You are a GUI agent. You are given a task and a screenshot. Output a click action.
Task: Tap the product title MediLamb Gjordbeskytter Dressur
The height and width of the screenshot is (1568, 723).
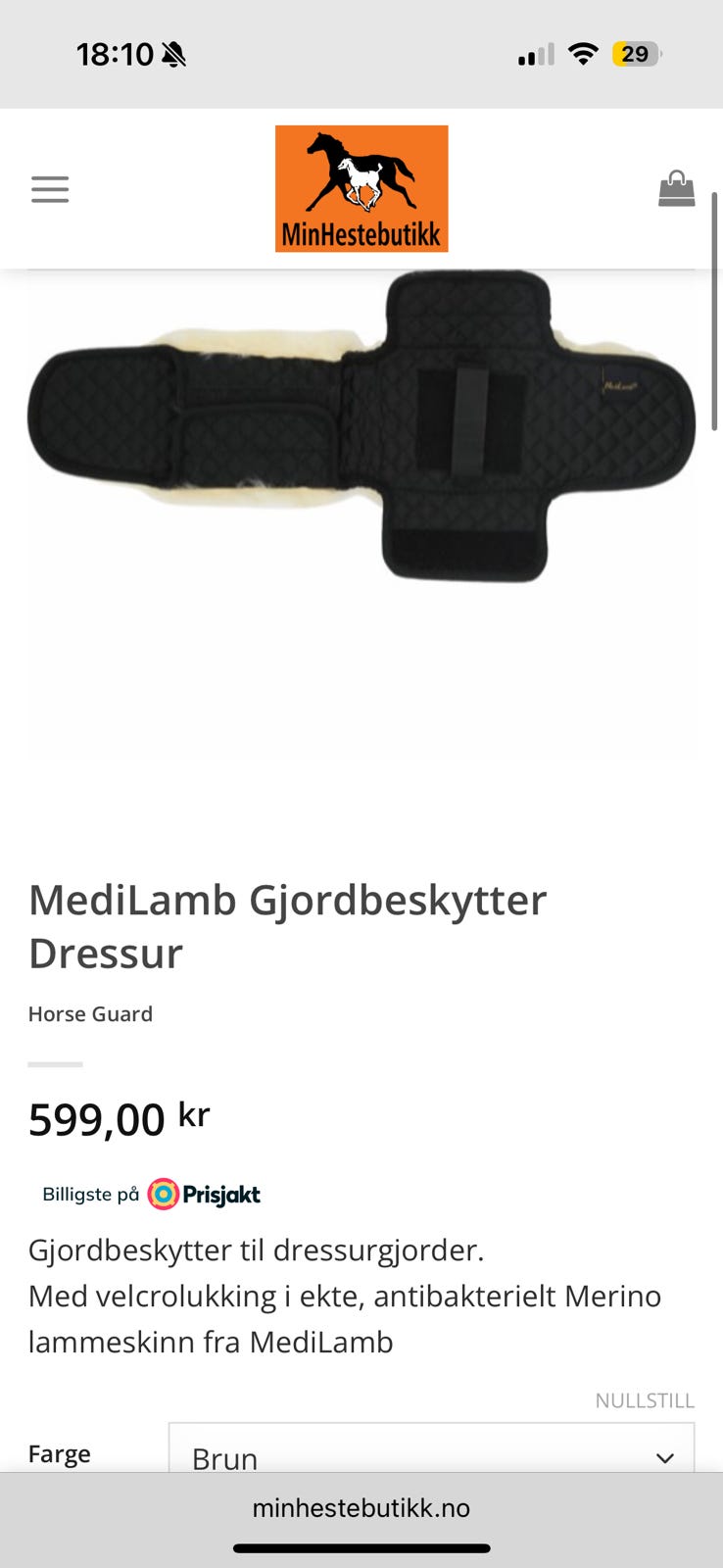click(287, 926)
